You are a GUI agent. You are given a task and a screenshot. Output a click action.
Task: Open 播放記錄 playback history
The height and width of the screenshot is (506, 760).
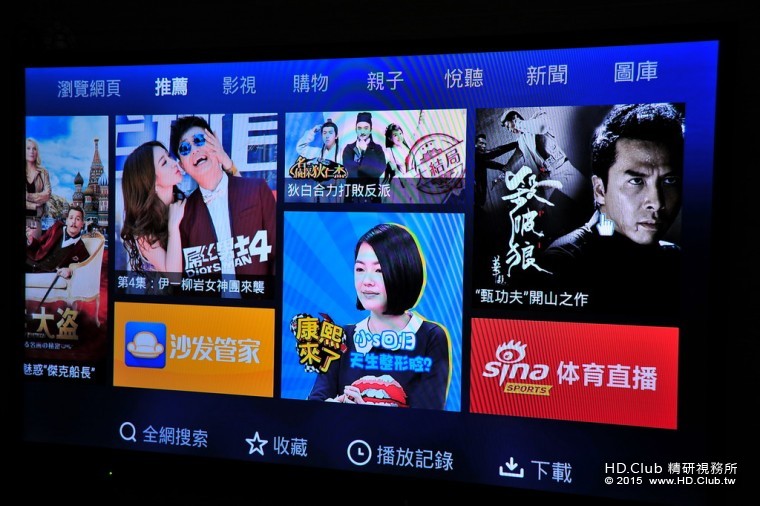pyautogui.click(x=400, y=456)
